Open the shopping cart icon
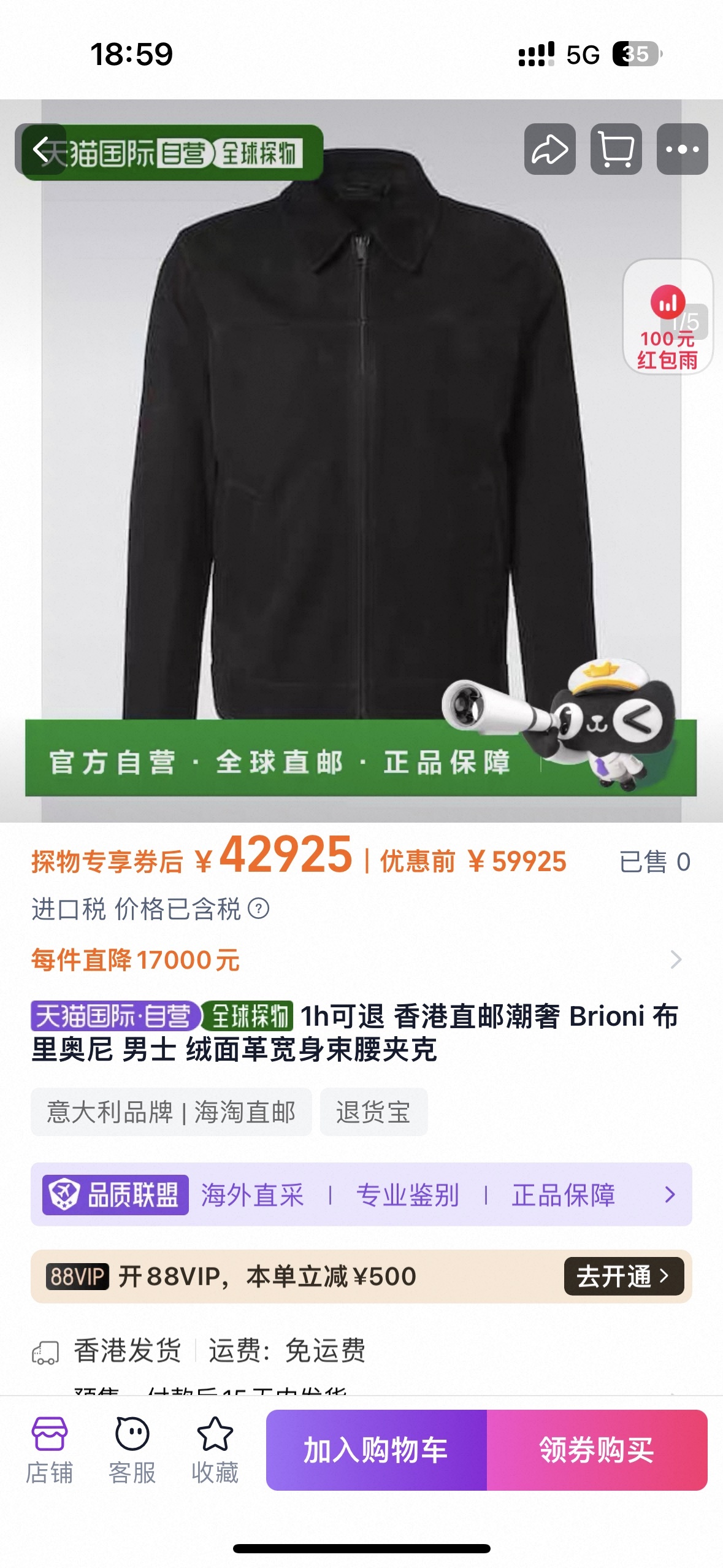The width and height of the screenshot is (723, 1568). coord(616,149)
